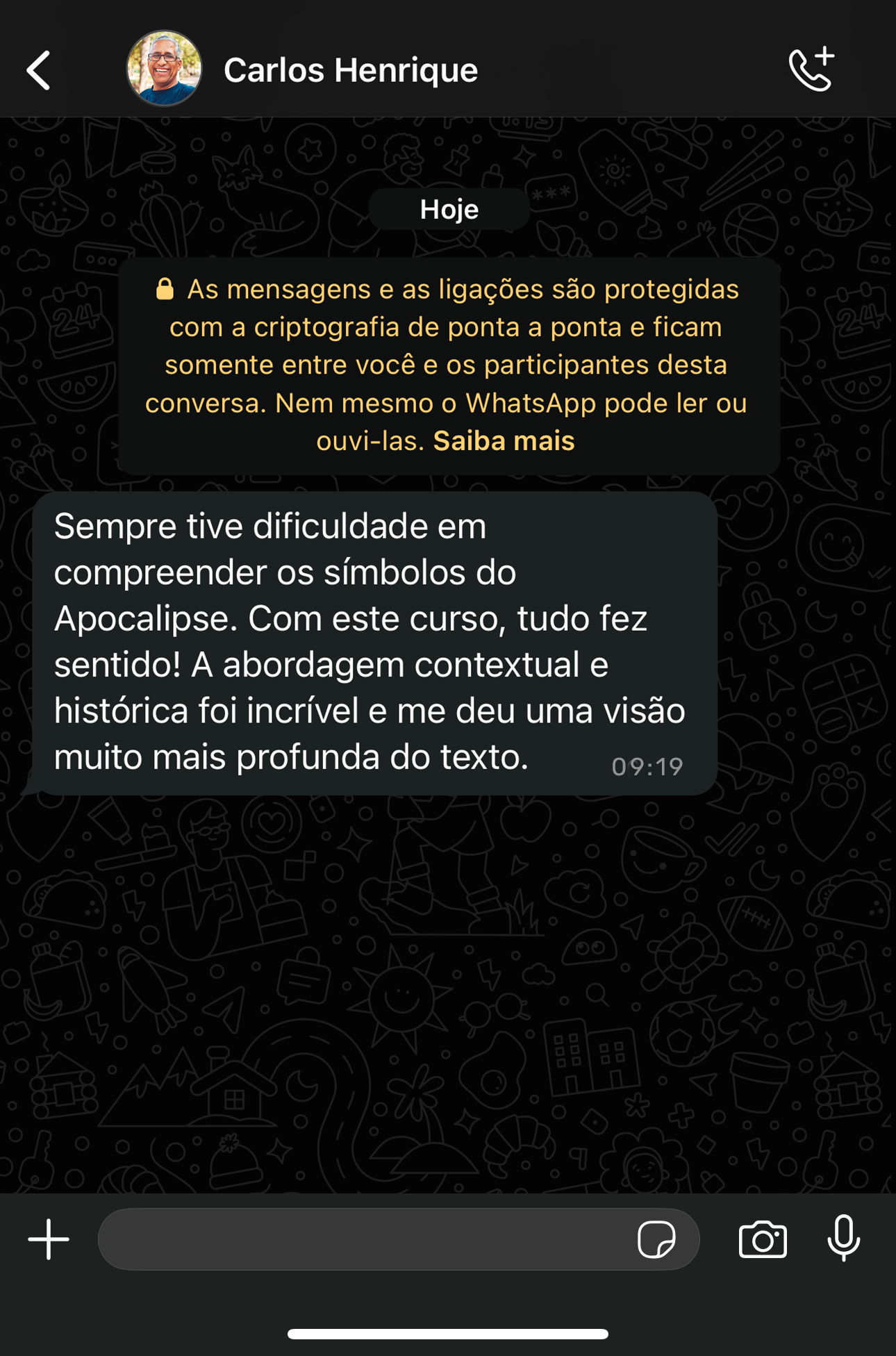Focus the message text field
This screenshot has height=1356, width=896.
(x=361, y=1239)
